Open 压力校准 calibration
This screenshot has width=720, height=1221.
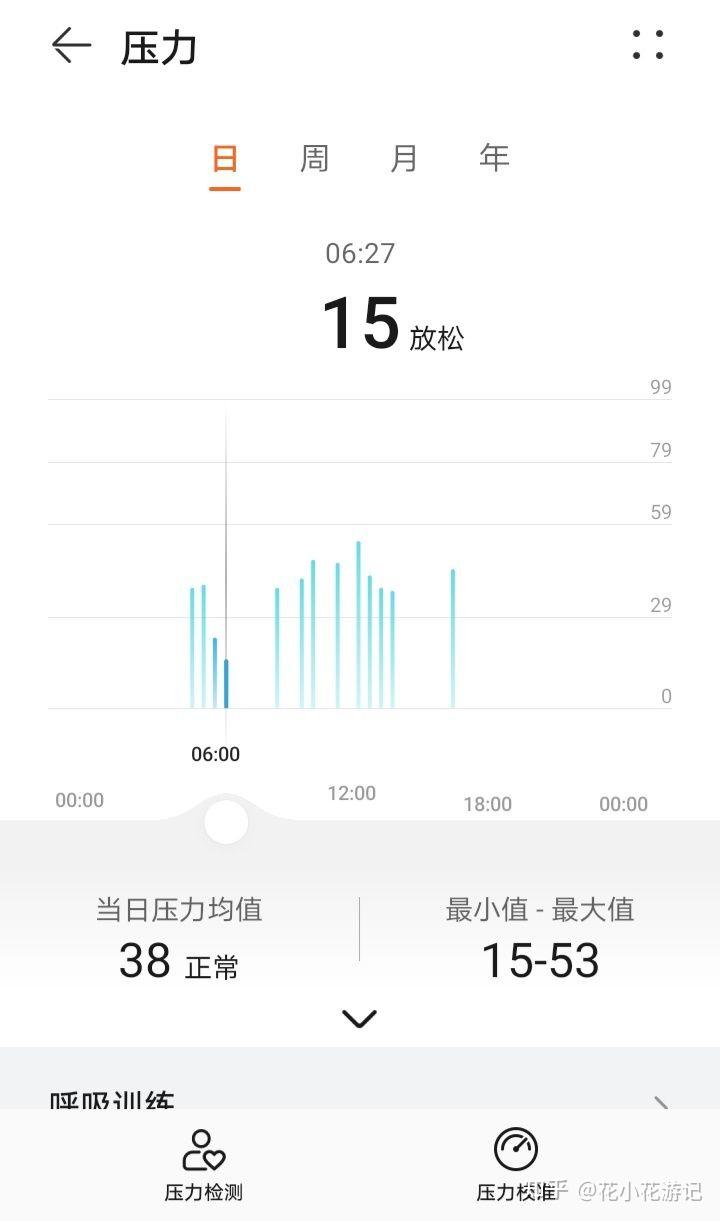coord(516,1165)
